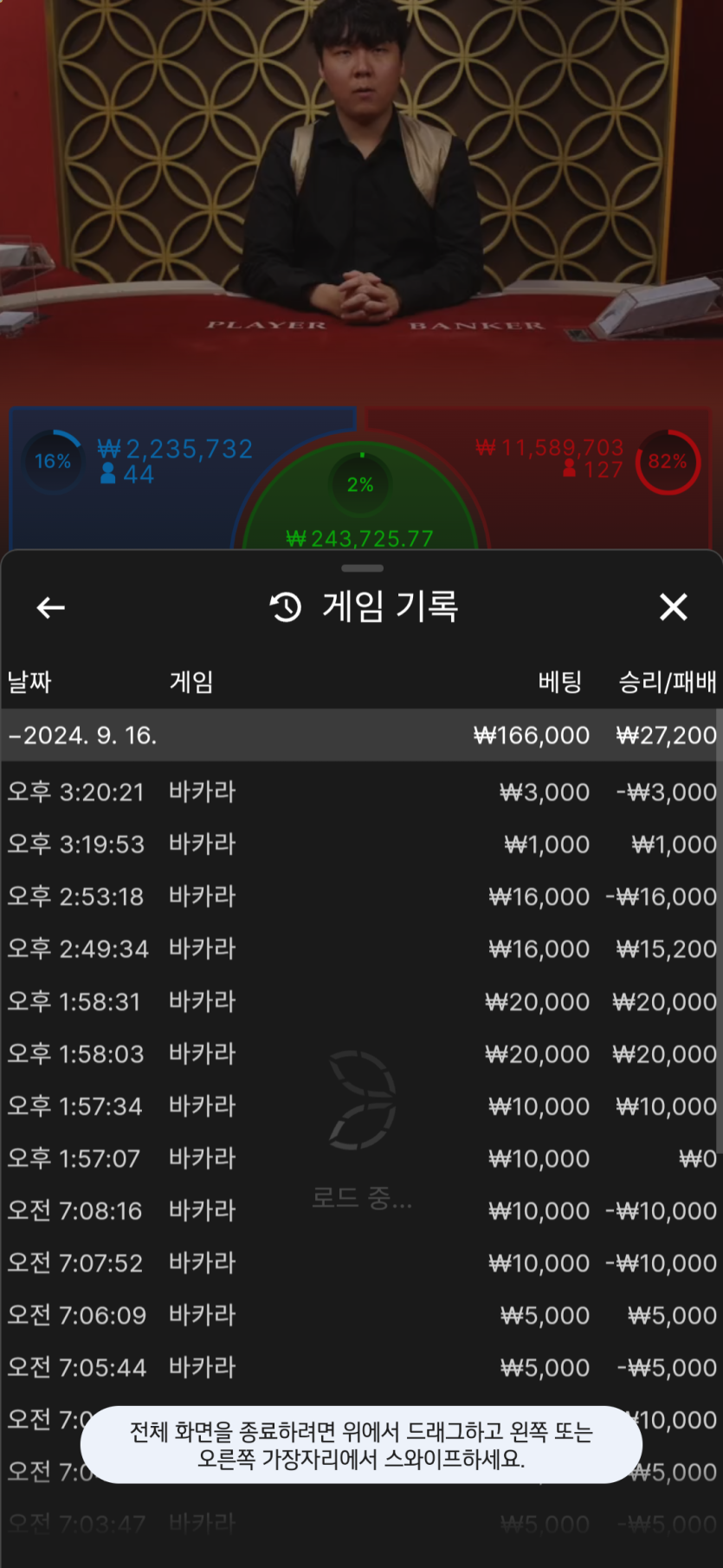
Task: Open the 오후 1:57:34 바카라 record
Action: (x=359, y=1106)
